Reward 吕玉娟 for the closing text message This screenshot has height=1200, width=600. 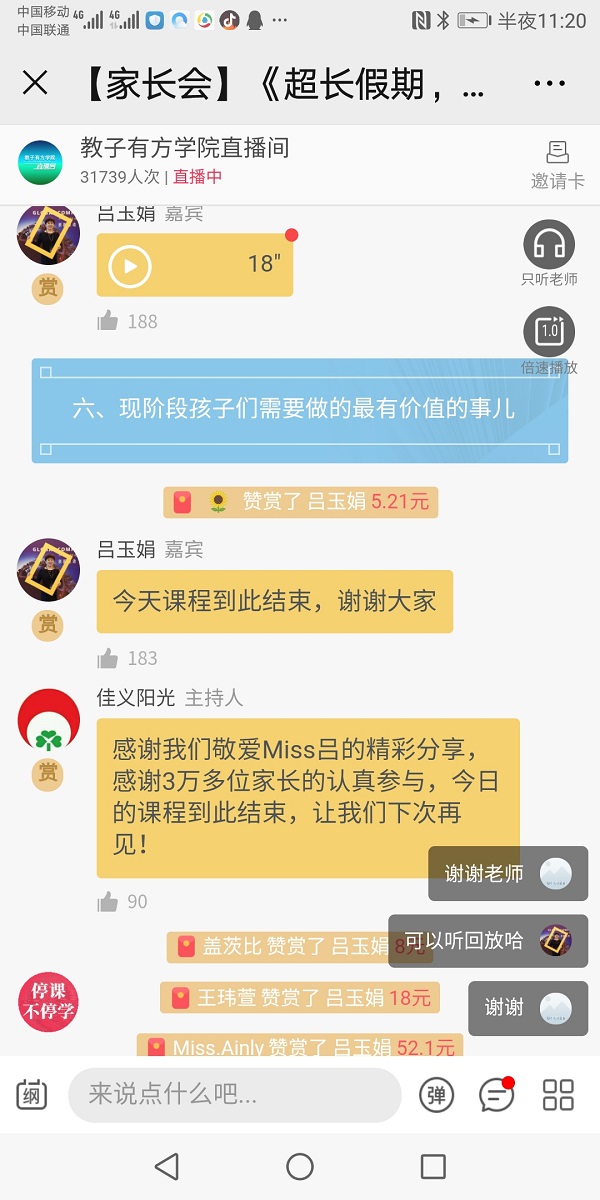point(48,625)
